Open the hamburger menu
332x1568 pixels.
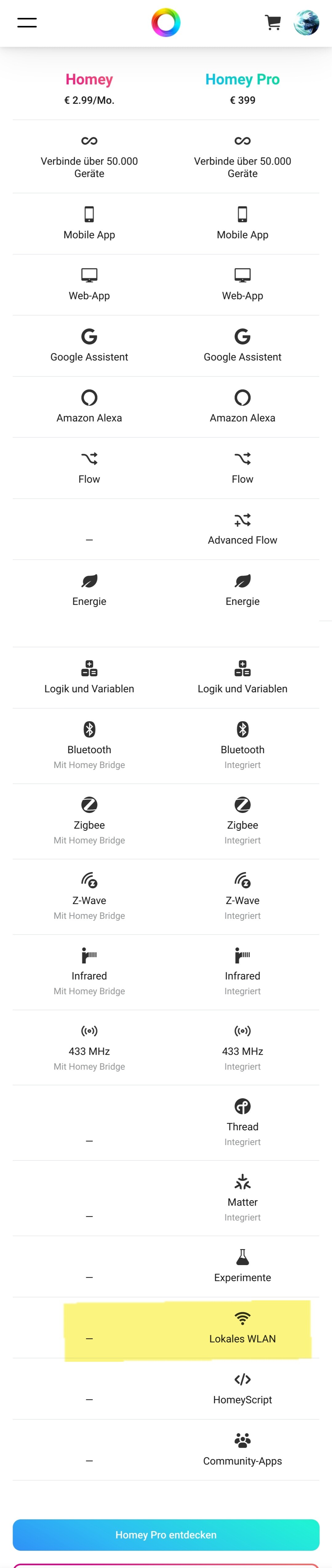pos(27,23)
